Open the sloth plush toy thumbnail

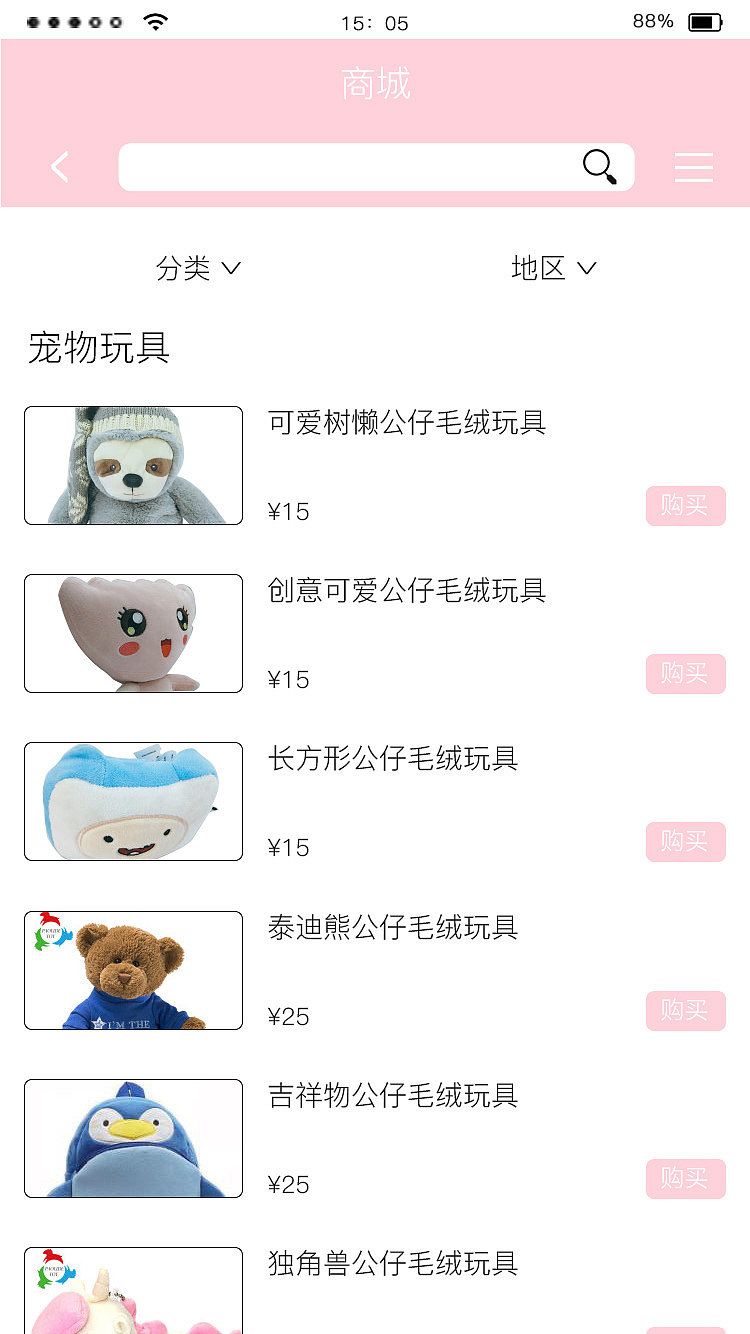(x=133, y=465)
